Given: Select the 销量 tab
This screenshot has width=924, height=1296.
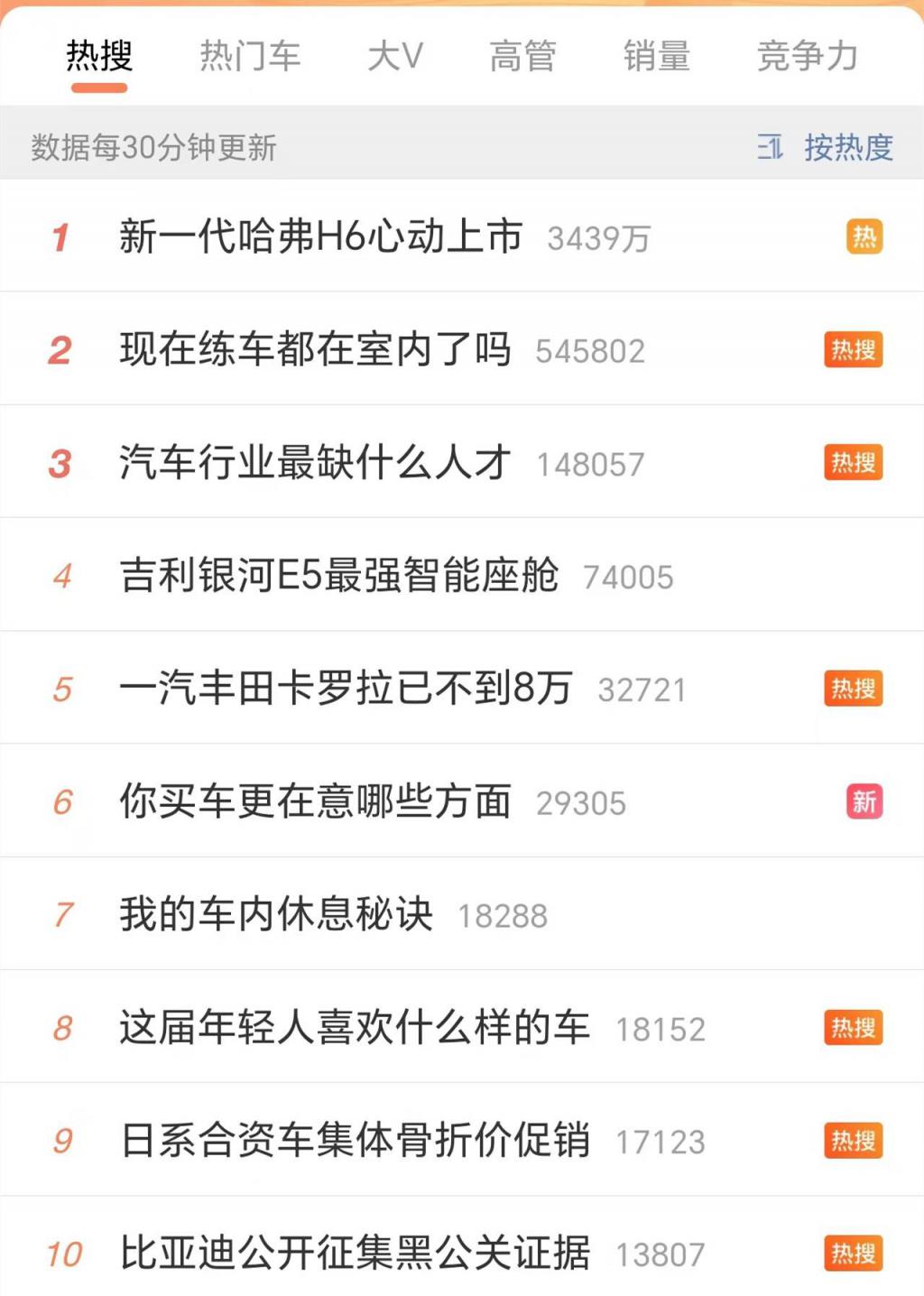Looking at the screenshot, I should click(x=656, y=56).
